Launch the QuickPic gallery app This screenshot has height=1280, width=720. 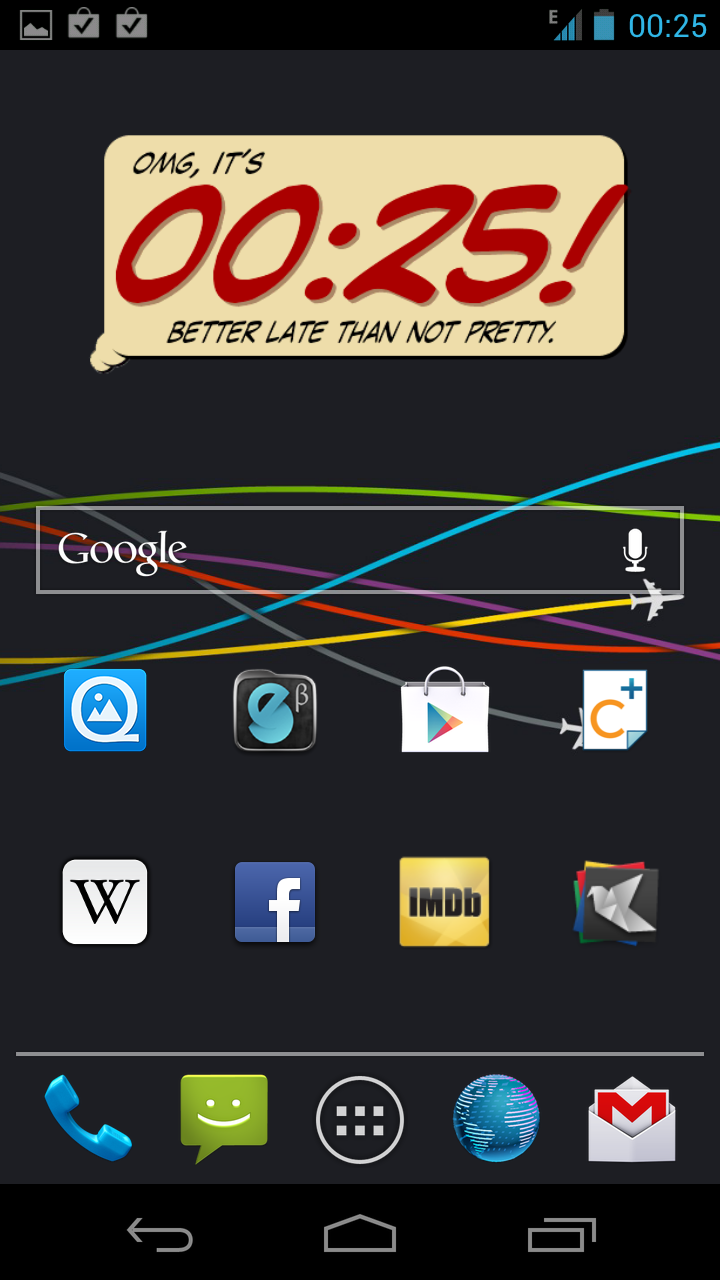click(x=105, y=710)
